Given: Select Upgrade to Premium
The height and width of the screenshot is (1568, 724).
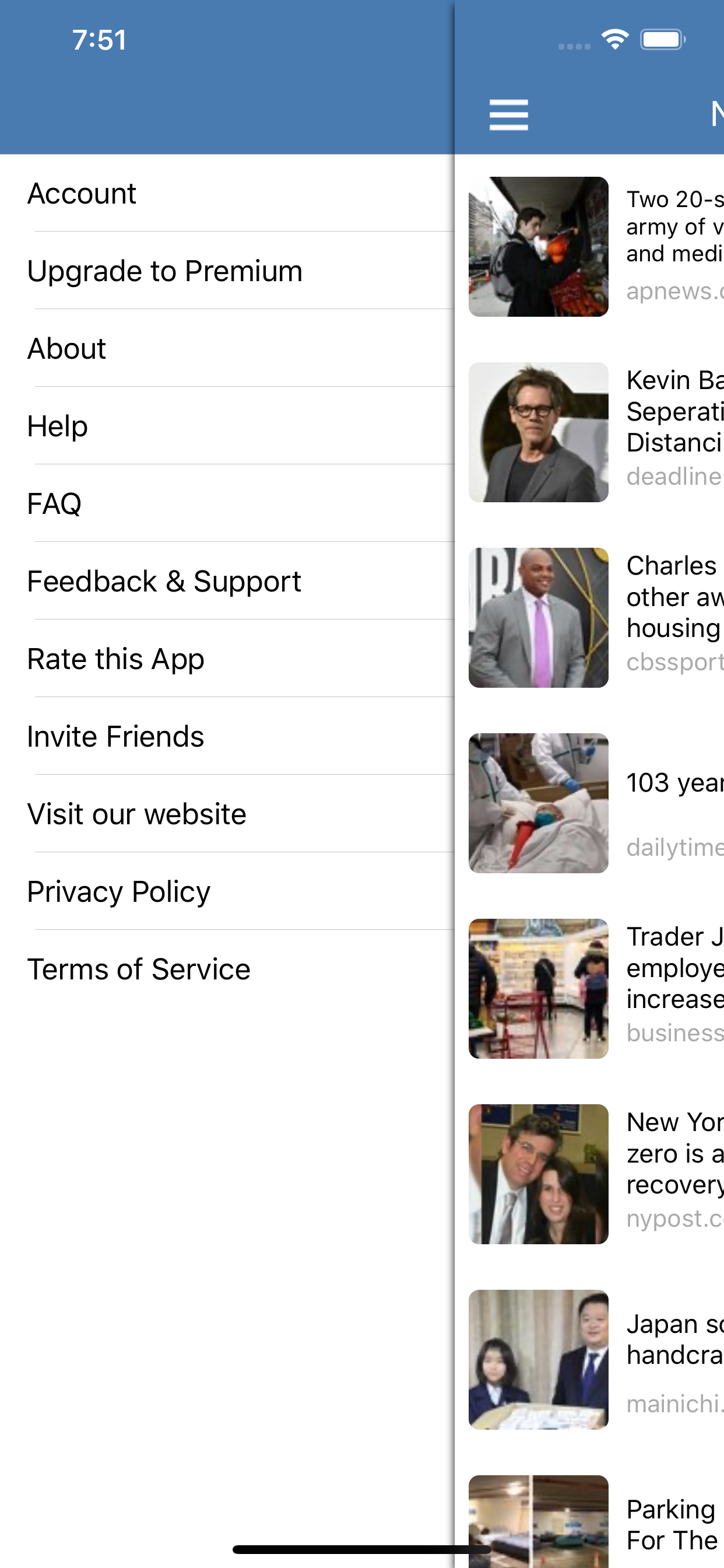Looking at the screenshot, I should coord(227,271).
